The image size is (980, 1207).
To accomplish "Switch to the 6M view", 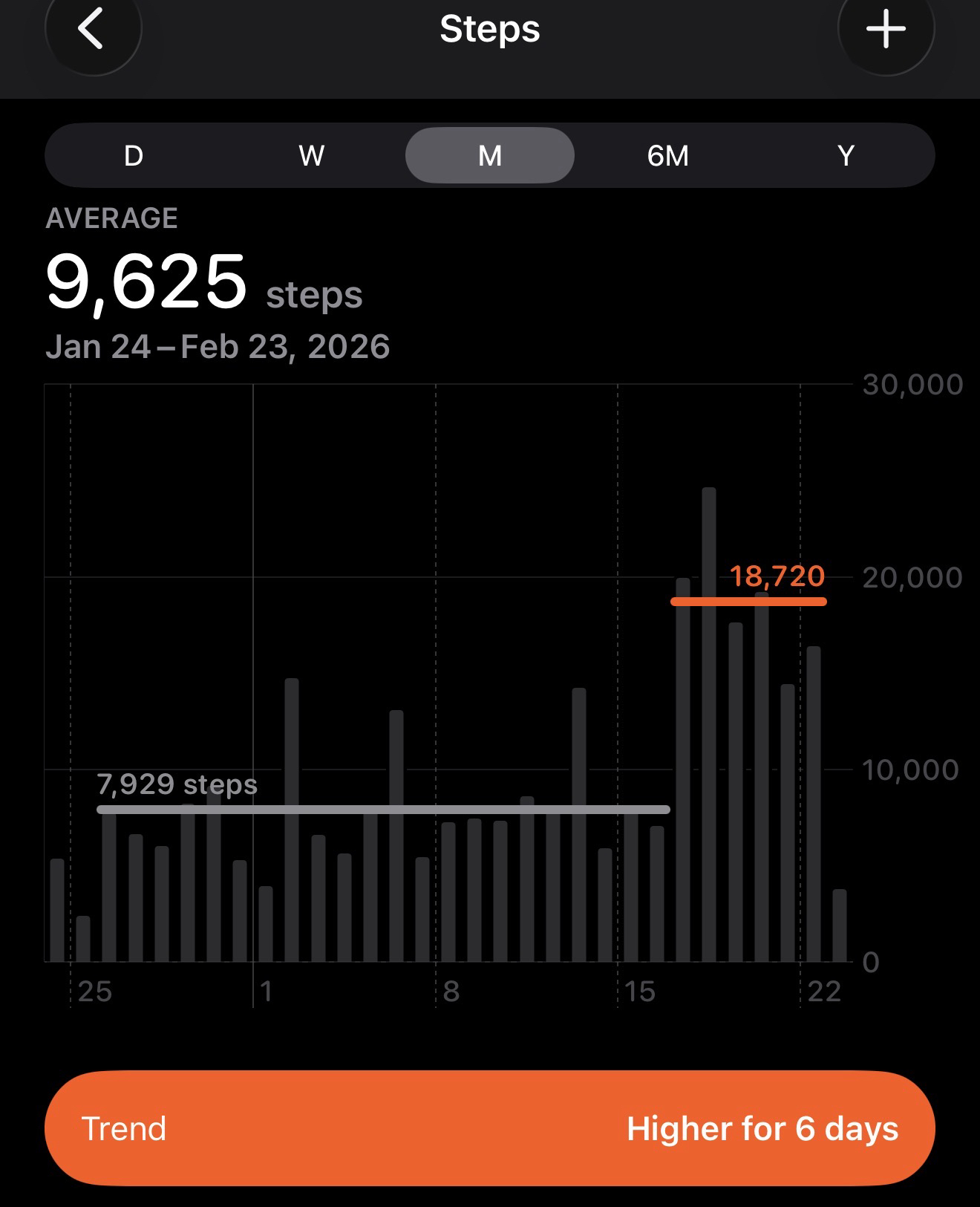I will click(667, 155).
